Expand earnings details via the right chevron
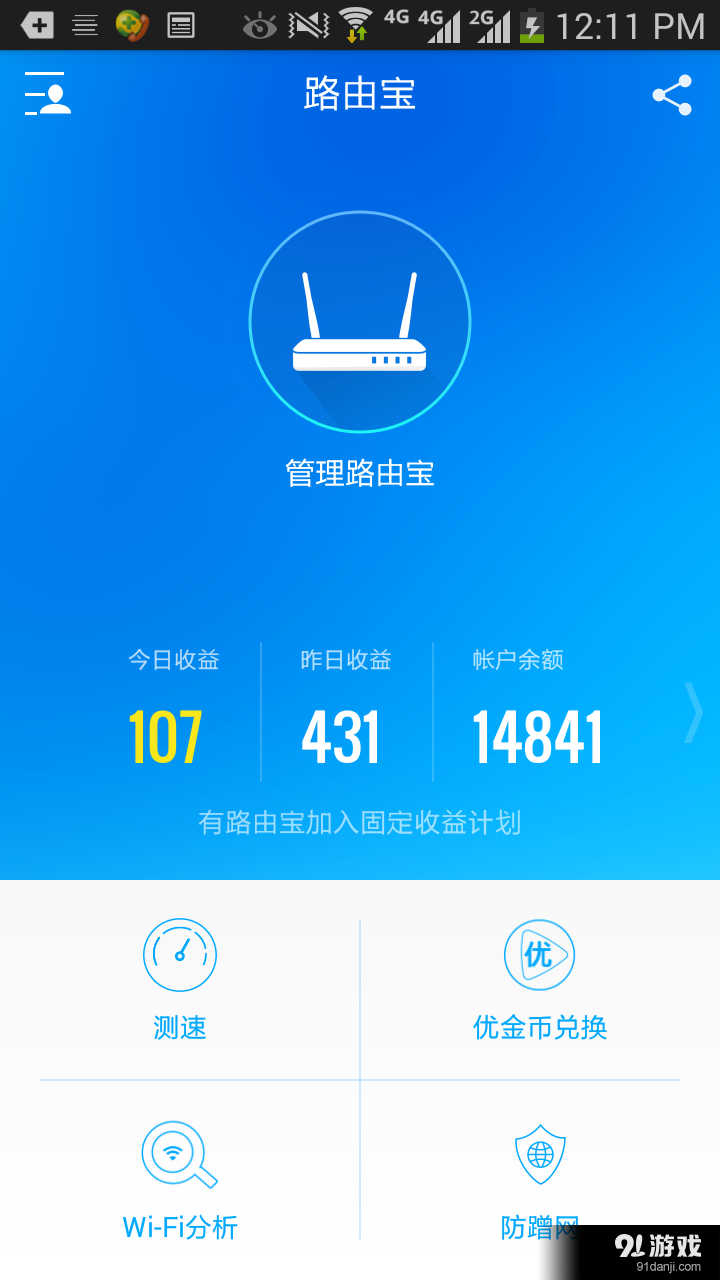Viewport: 720px width, 1280px height. 694,712
